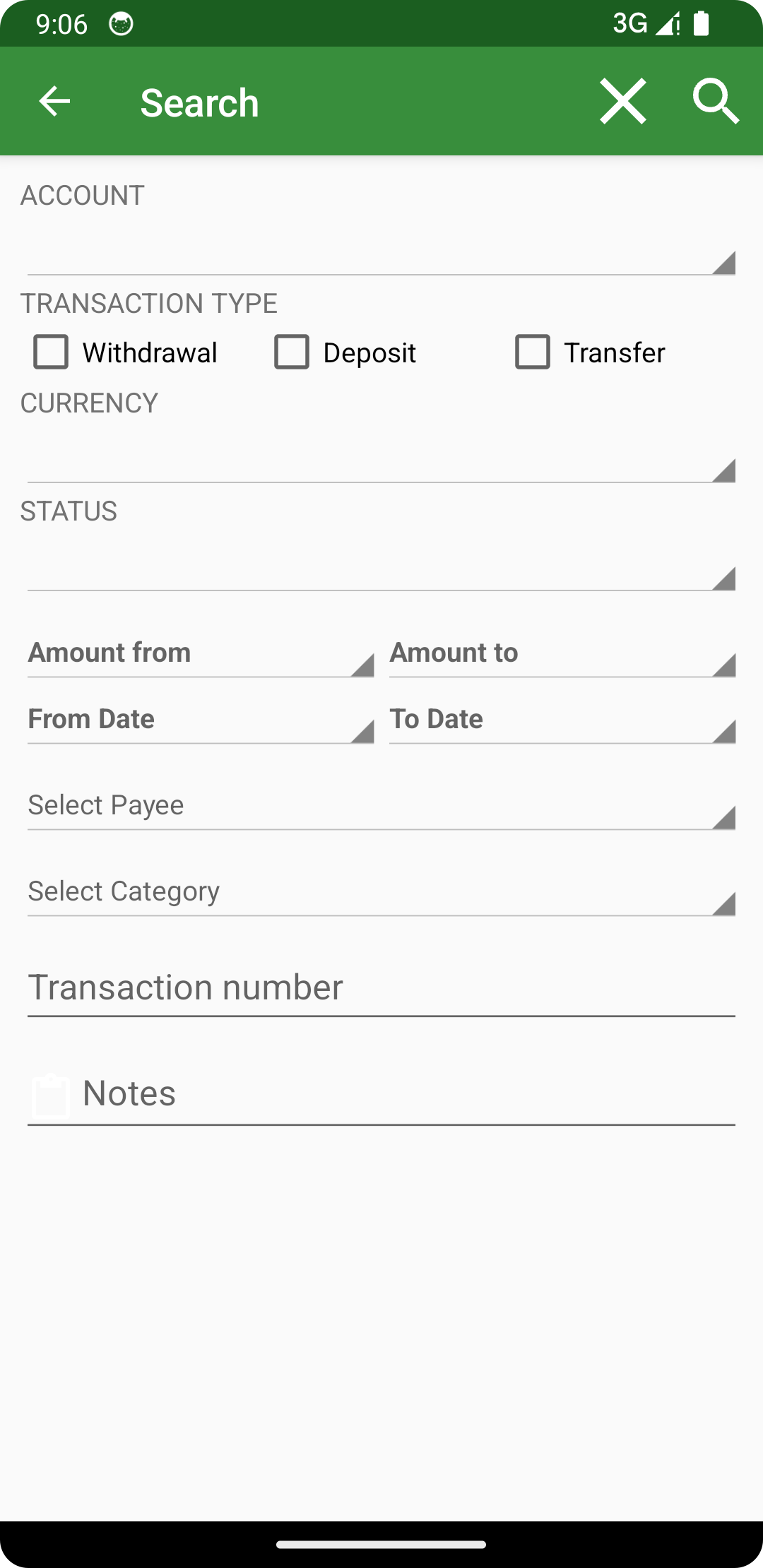
Task: Open the Status dropdown
Action: [381, 568]
